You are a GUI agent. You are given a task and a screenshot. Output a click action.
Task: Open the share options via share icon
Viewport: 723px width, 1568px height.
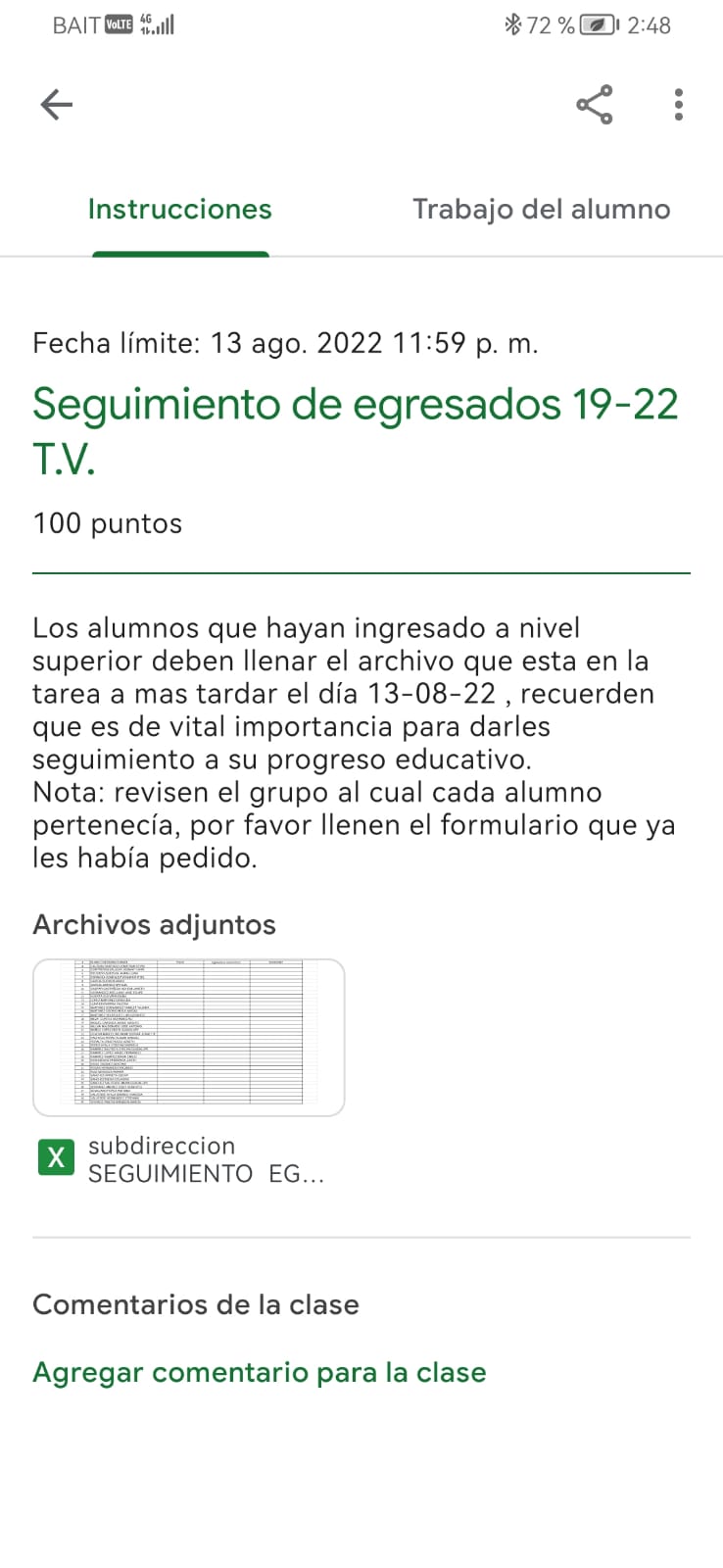point(595,104)
